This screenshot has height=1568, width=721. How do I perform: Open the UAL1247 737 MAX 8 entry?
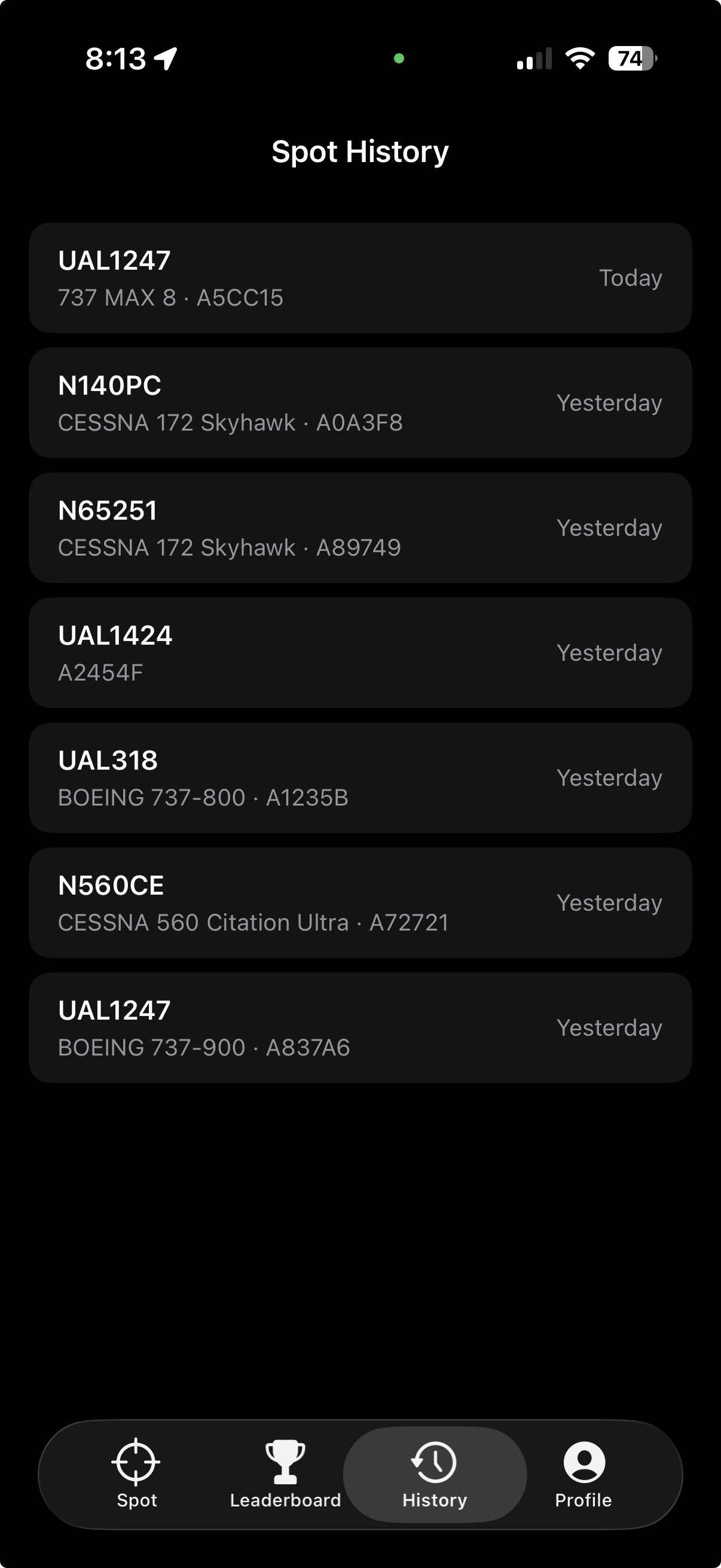(x=360, y=277)
